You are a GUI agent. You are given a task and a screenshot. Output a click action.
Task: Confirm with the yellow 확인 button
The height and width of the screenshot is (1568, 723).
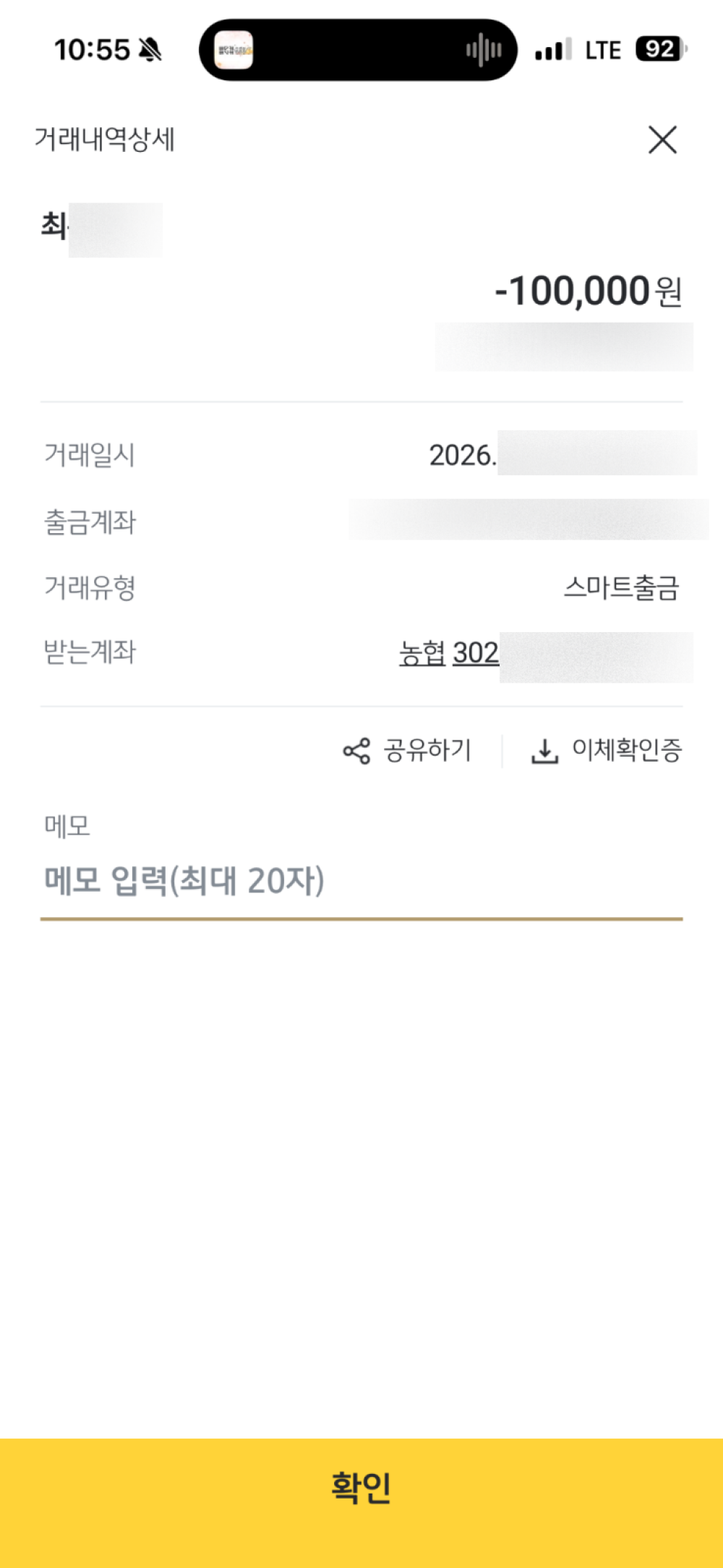coord(361,1503)
